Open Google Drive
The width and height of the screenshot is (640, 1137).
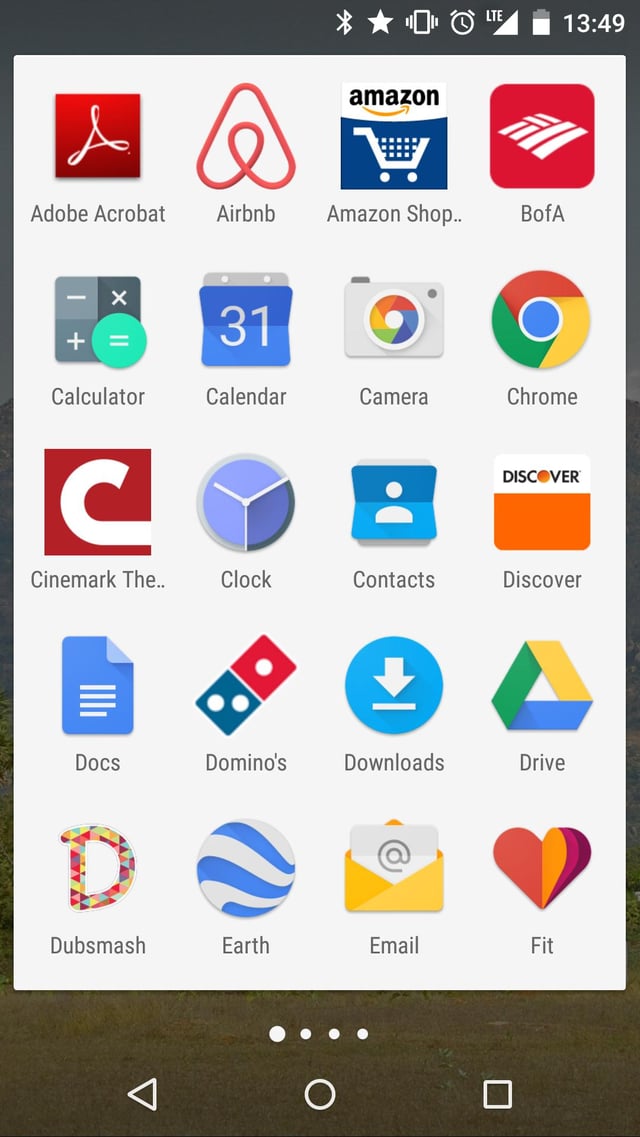coord(542,686)
